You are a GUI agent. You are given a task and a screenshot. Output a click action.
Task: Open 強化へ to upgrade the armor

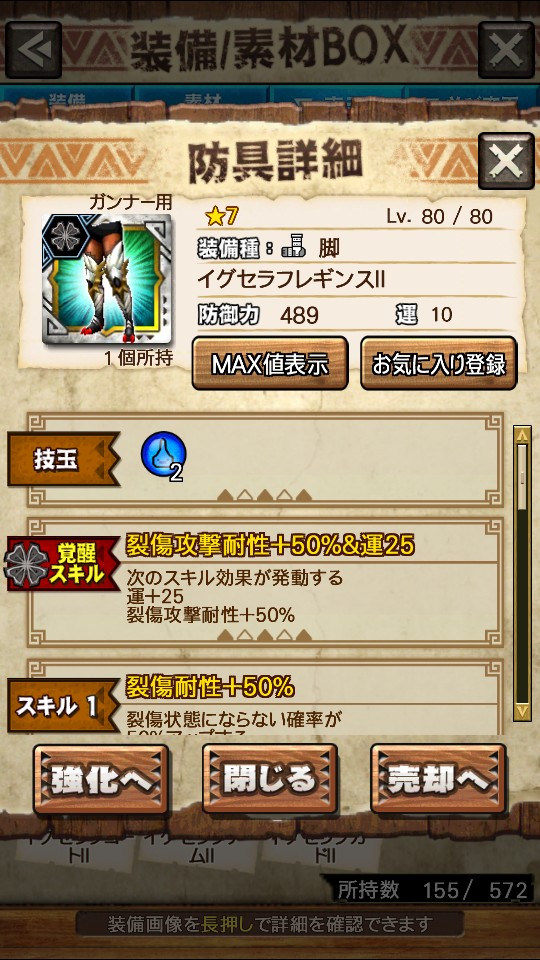[101, 779]
